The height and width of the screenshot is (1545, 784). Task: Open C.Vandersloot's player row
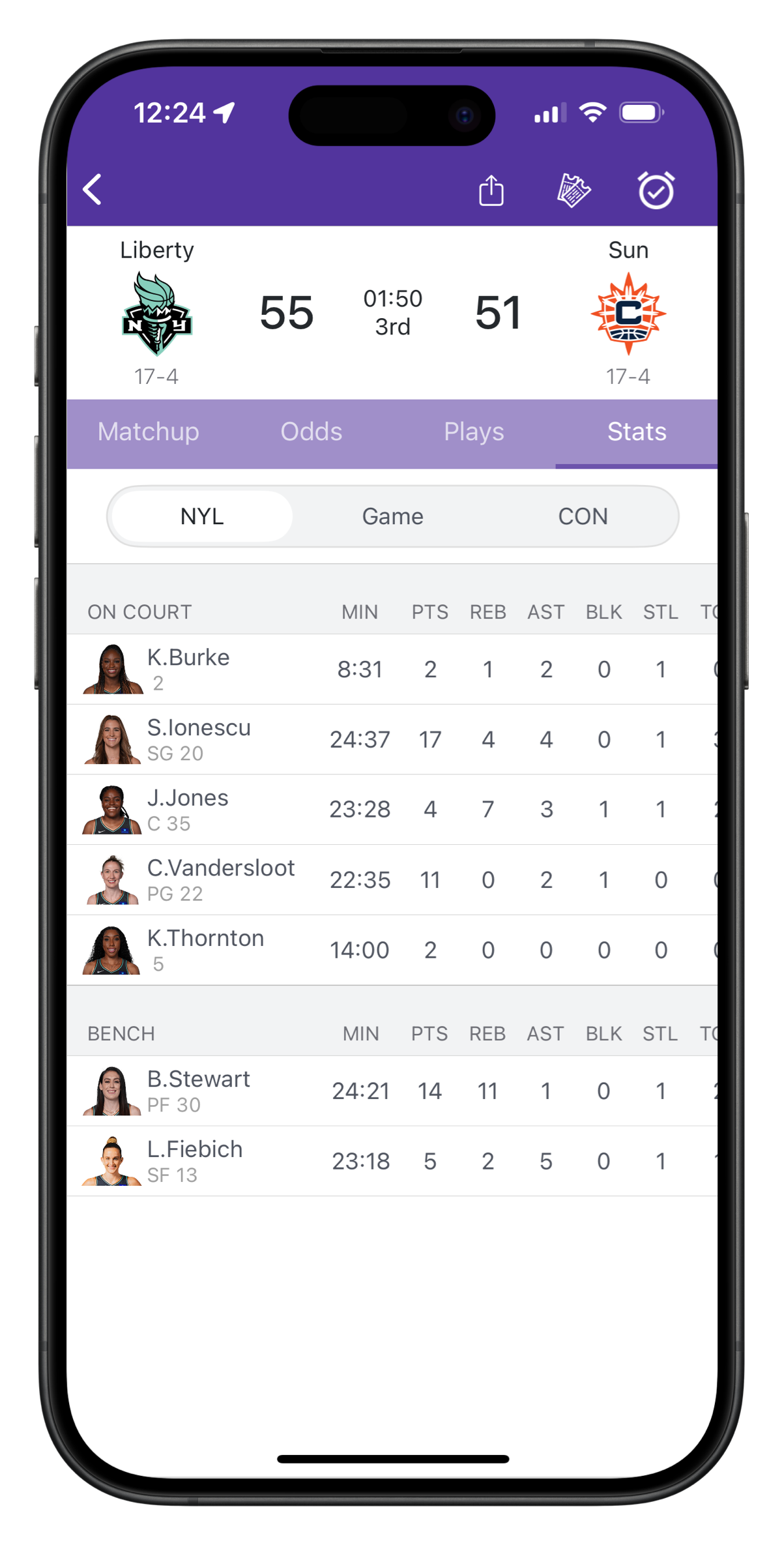392,880
